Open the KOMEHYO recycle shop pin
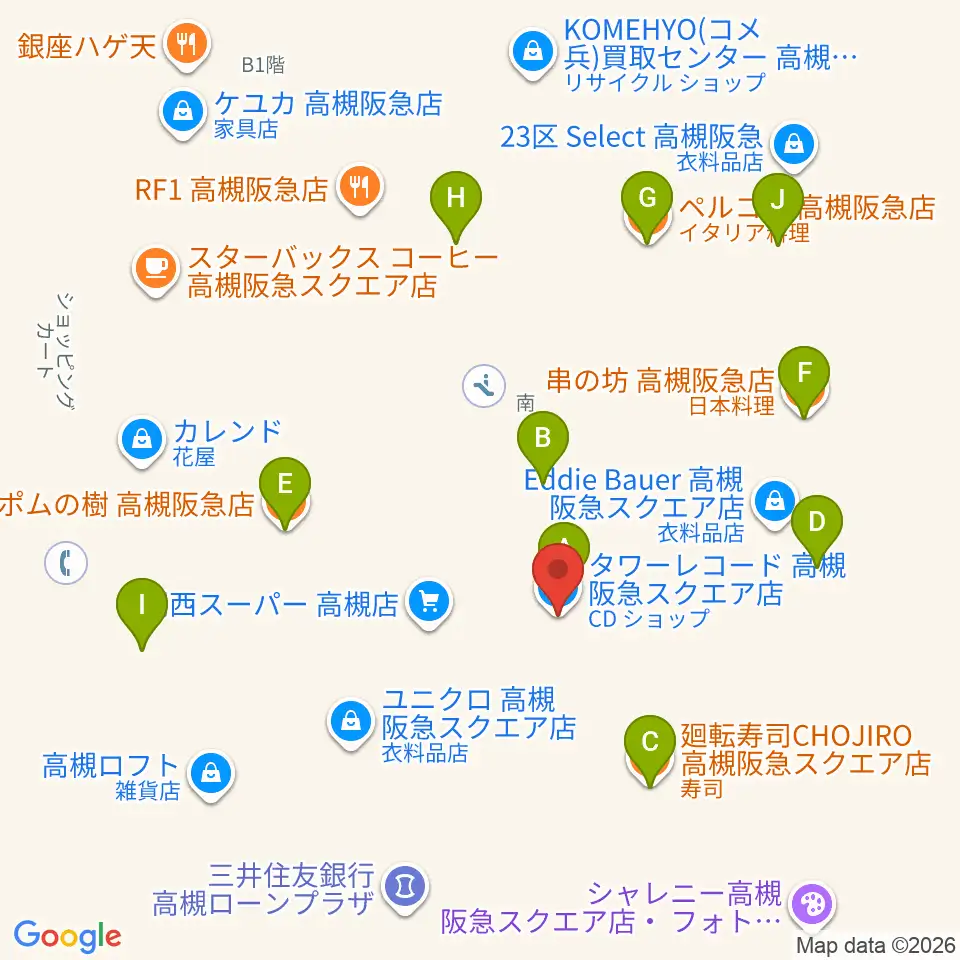Image resolution: width=960 pixels, height=960 pixels. click(x=533, y=54)
